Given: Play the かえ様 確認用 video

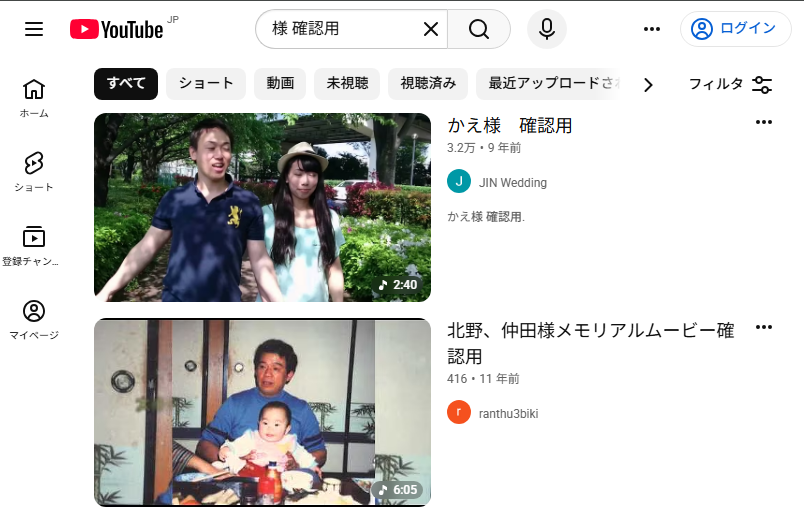Looking at the screenshot, I should pos(262,207).
